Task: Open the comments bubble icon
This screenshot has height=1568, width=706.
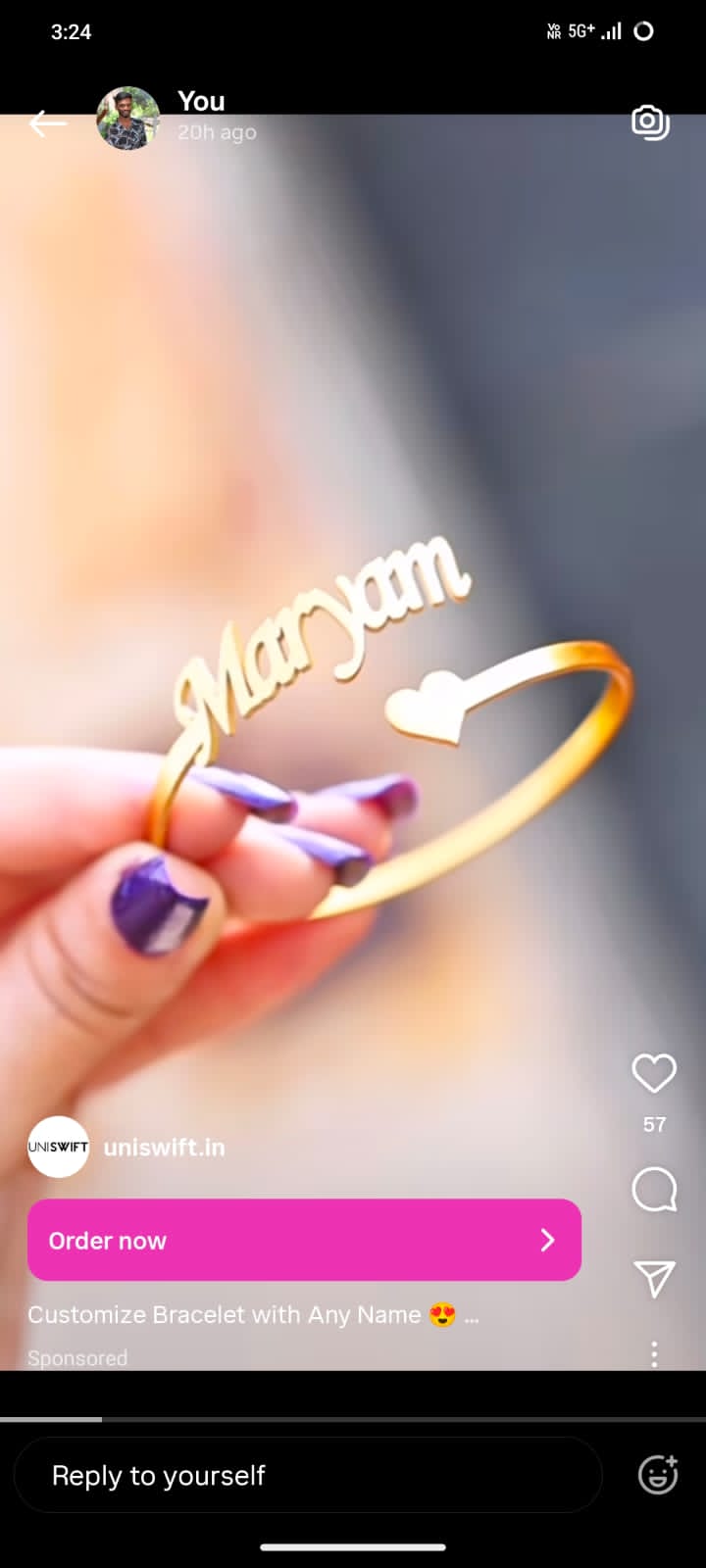Action: pyautogui.click(x=654, y=1190)
